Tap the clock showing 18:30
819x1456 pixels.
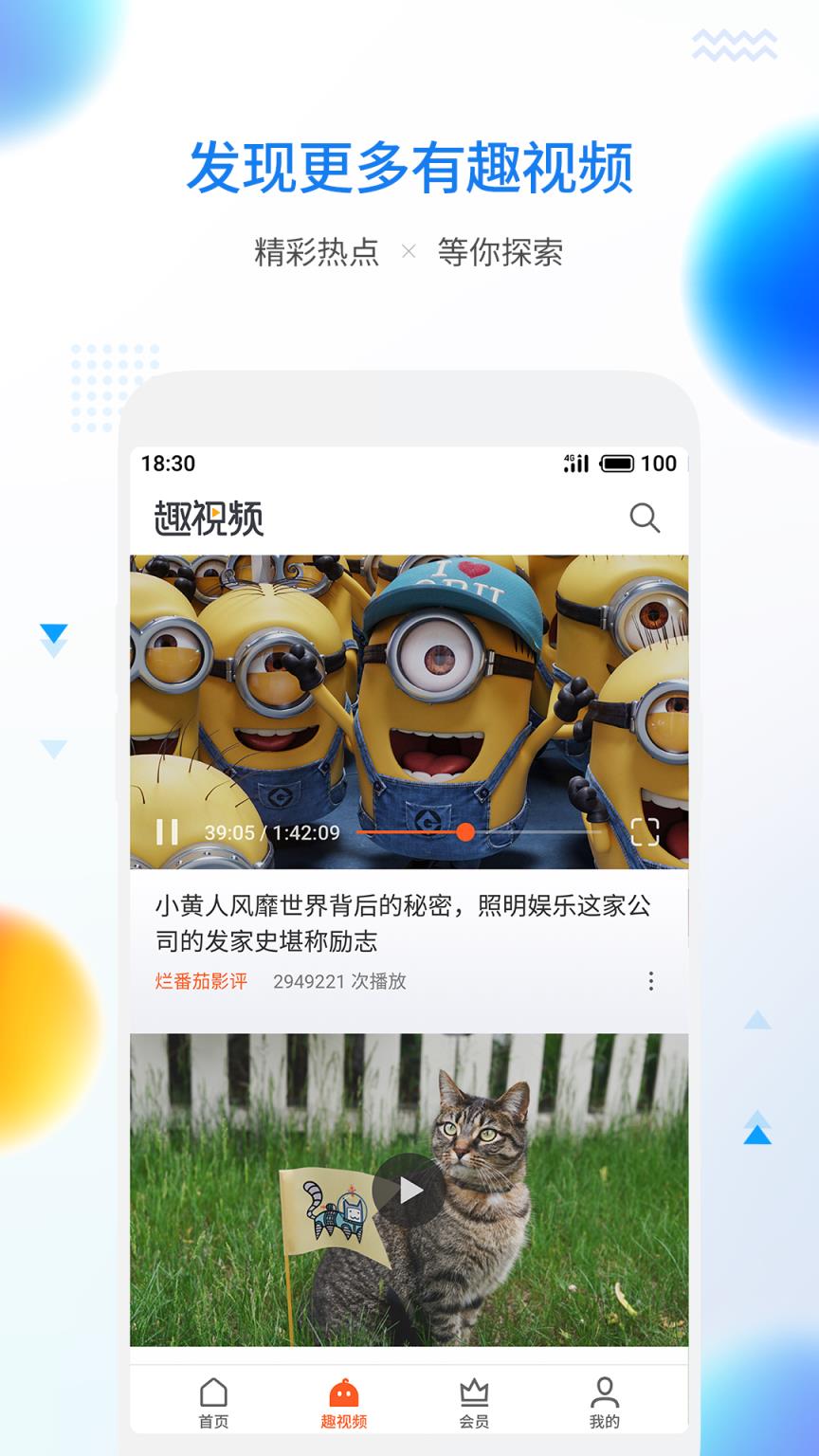[x=167, y=464]
